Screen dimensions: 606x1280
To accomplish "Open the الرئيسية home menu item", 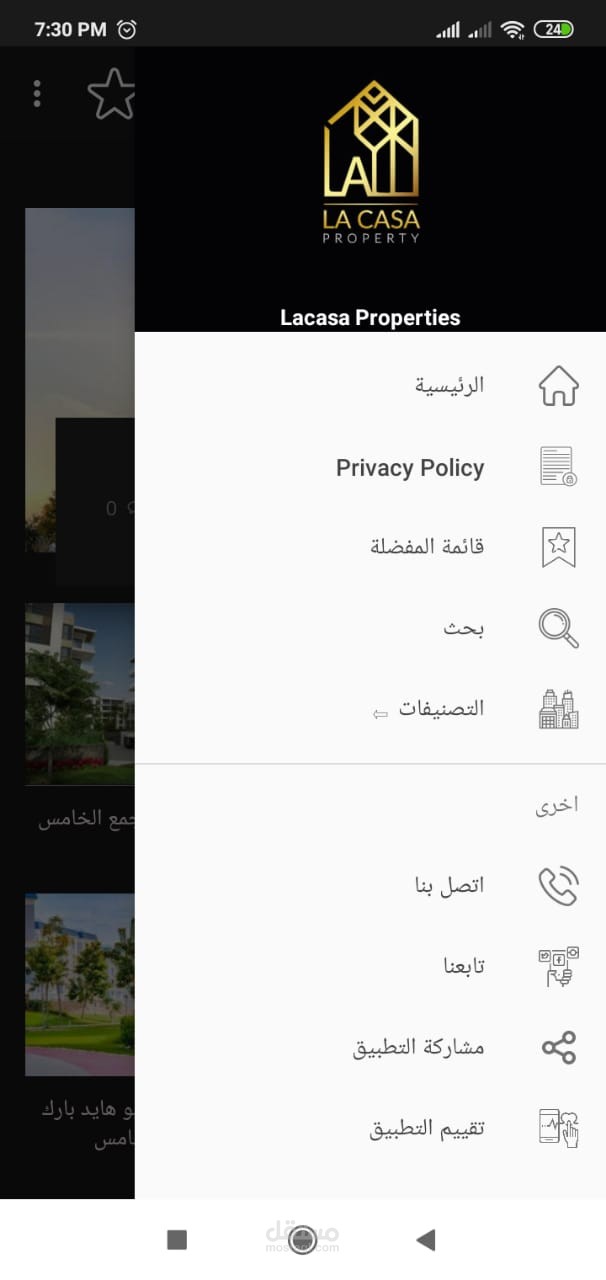I will click(x=449, y=385).
